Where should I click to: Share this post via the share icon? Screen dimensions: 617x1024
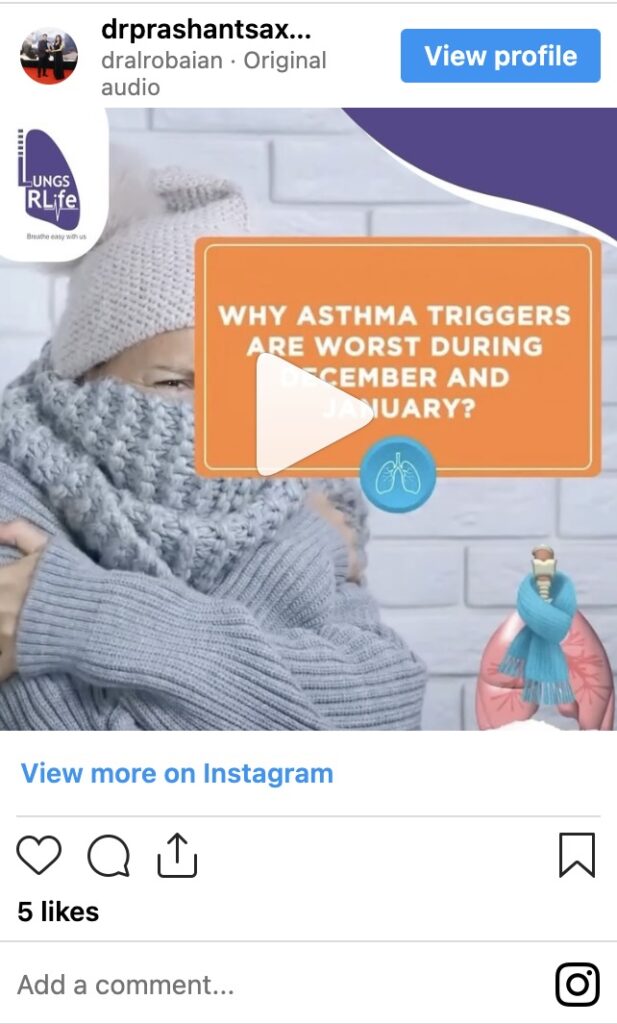coord(177,856)
